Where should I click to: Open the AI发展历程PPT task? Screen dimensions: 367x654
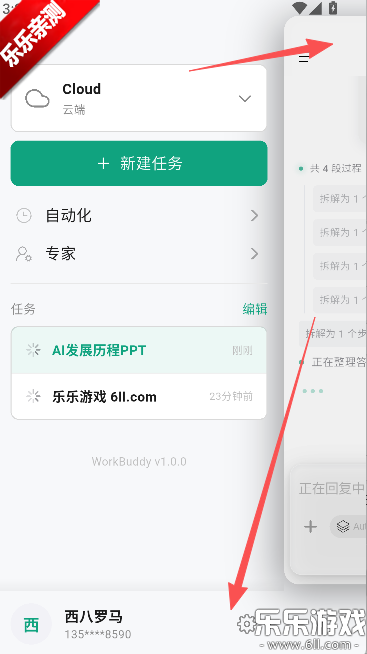pyautogui.click(x=139, y=350)
